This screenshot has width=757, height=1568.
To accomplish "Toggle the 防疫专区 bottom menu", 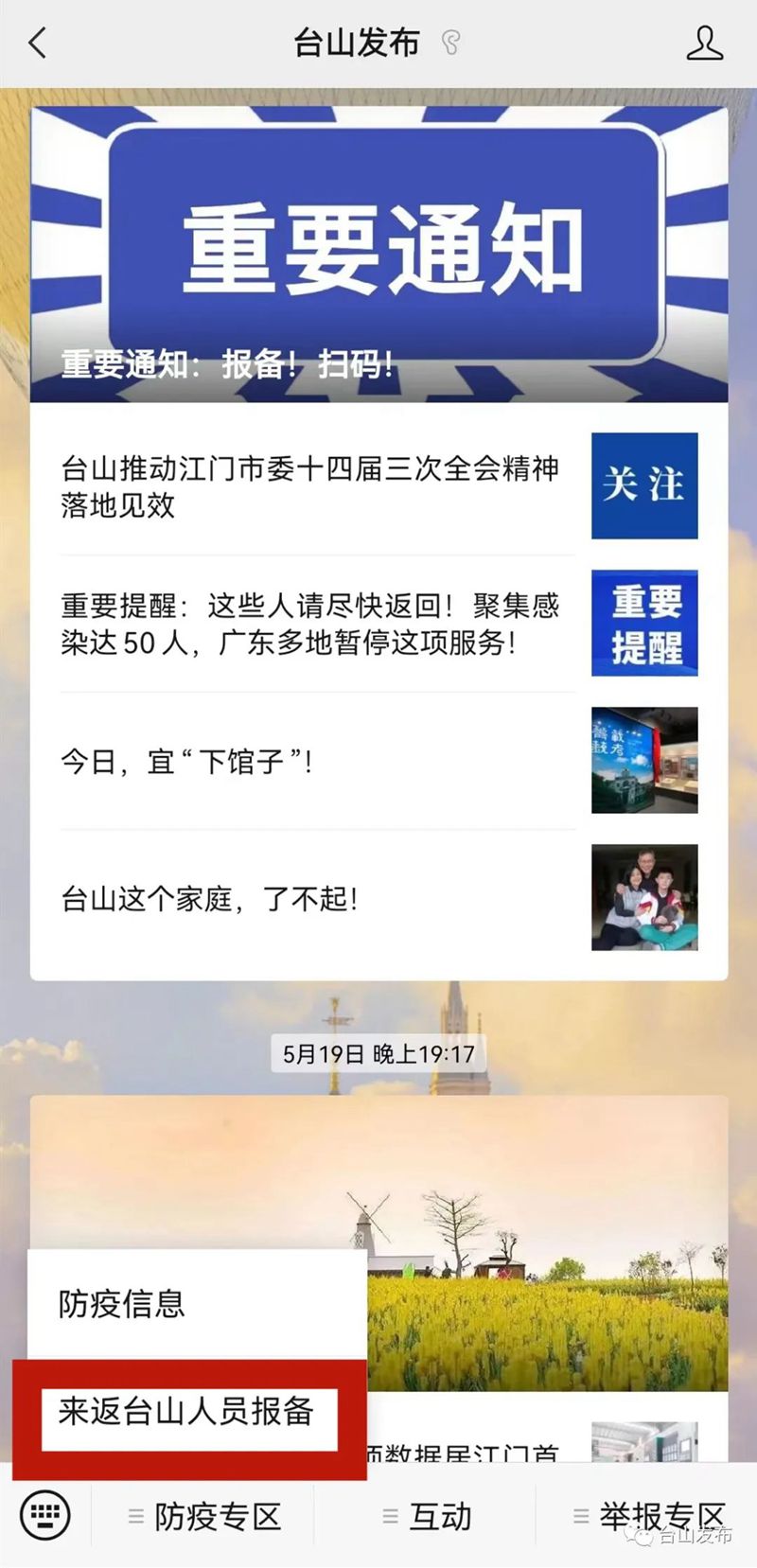I will click(x=206, y=1517).
